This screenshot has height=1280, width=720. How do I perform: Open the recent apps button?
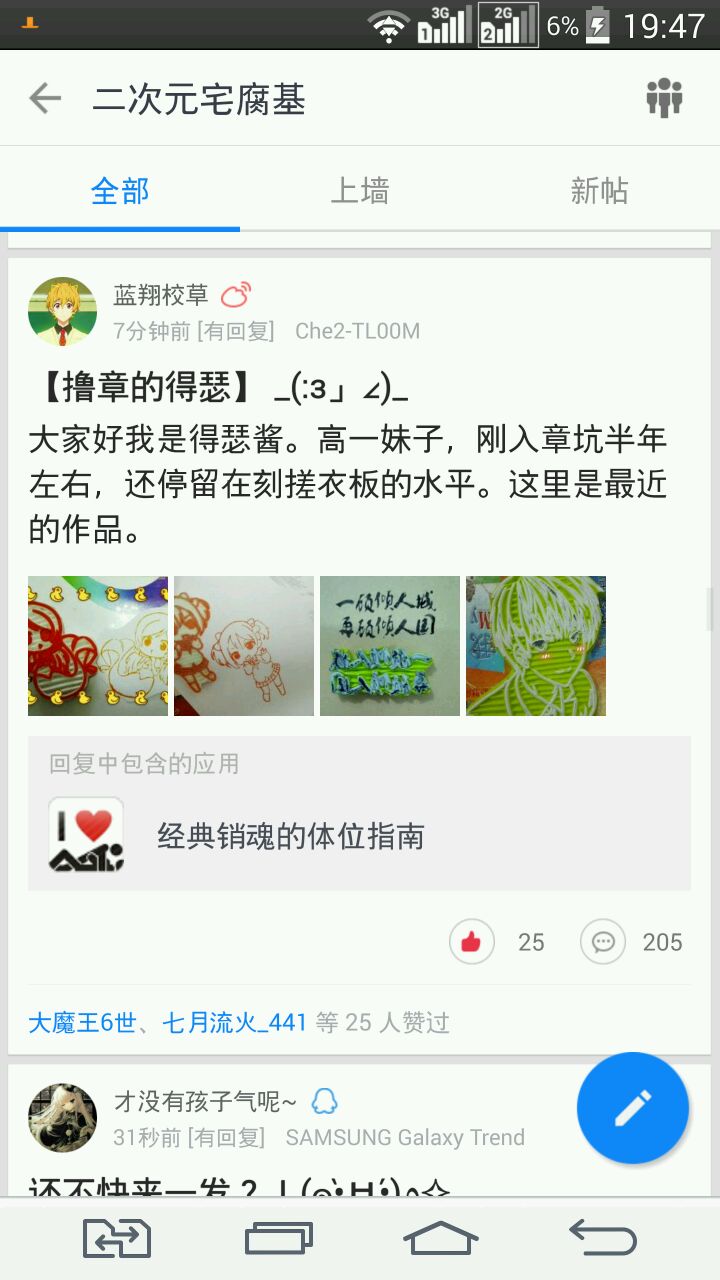point(279,1240)
